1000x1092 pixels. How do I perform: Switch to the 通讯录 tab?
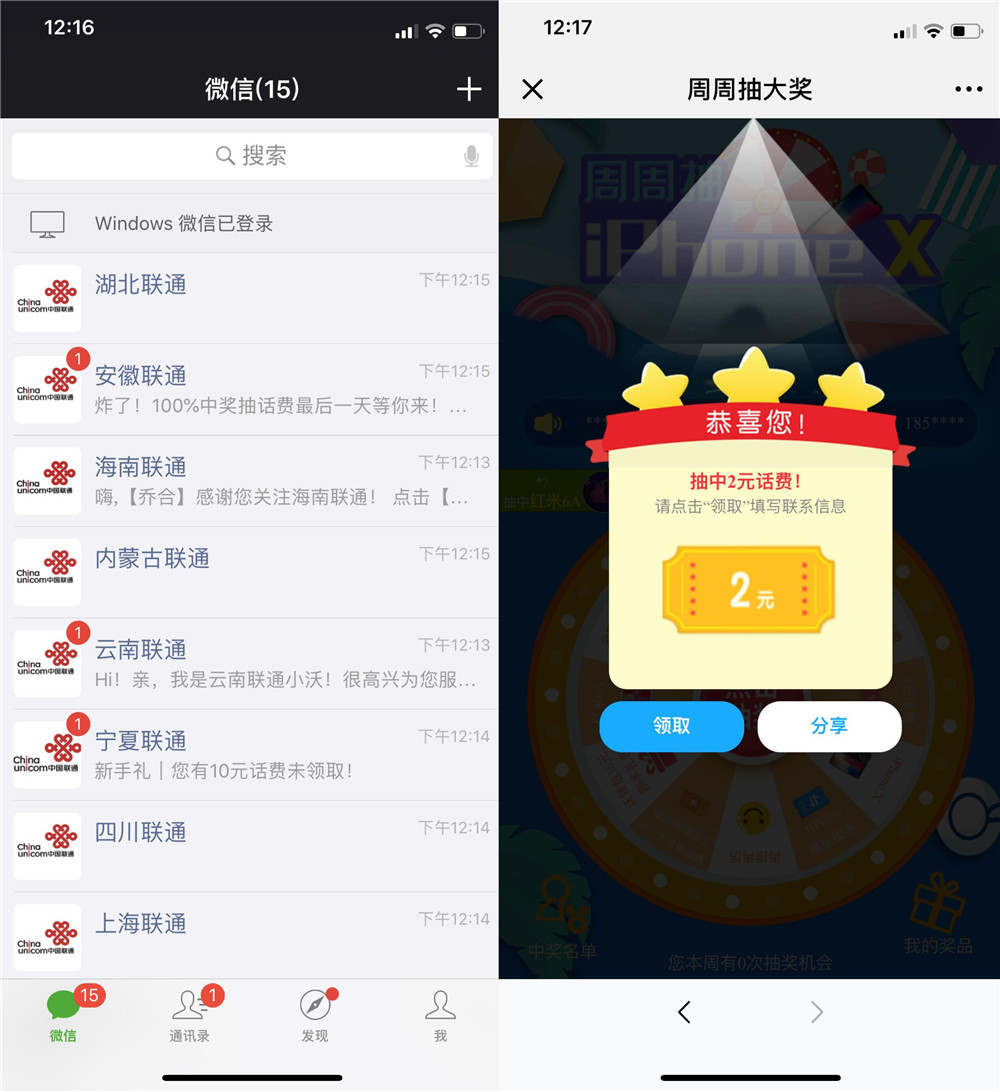189,1015
